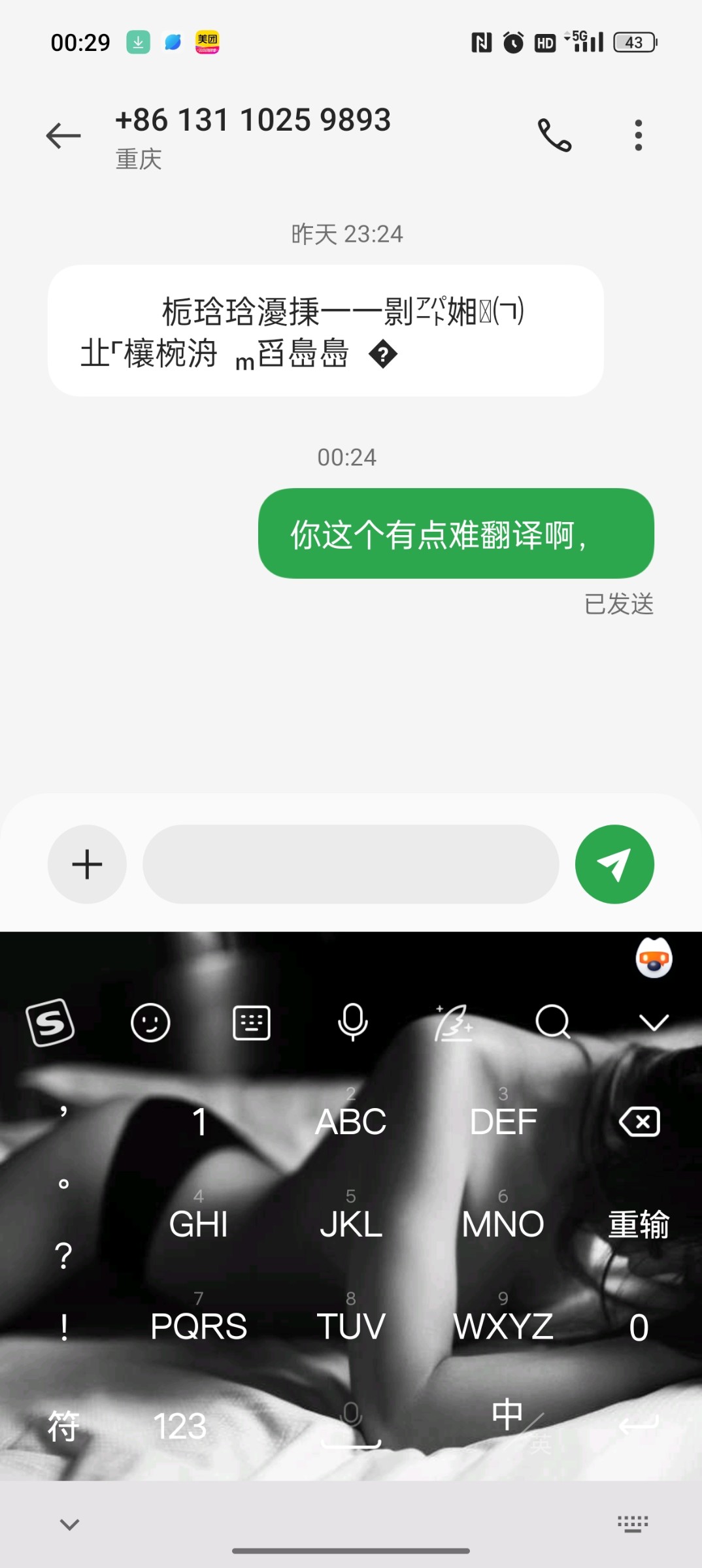Go back to the message list
This screenshot has width=702, height=1568.
coord(63,136)
